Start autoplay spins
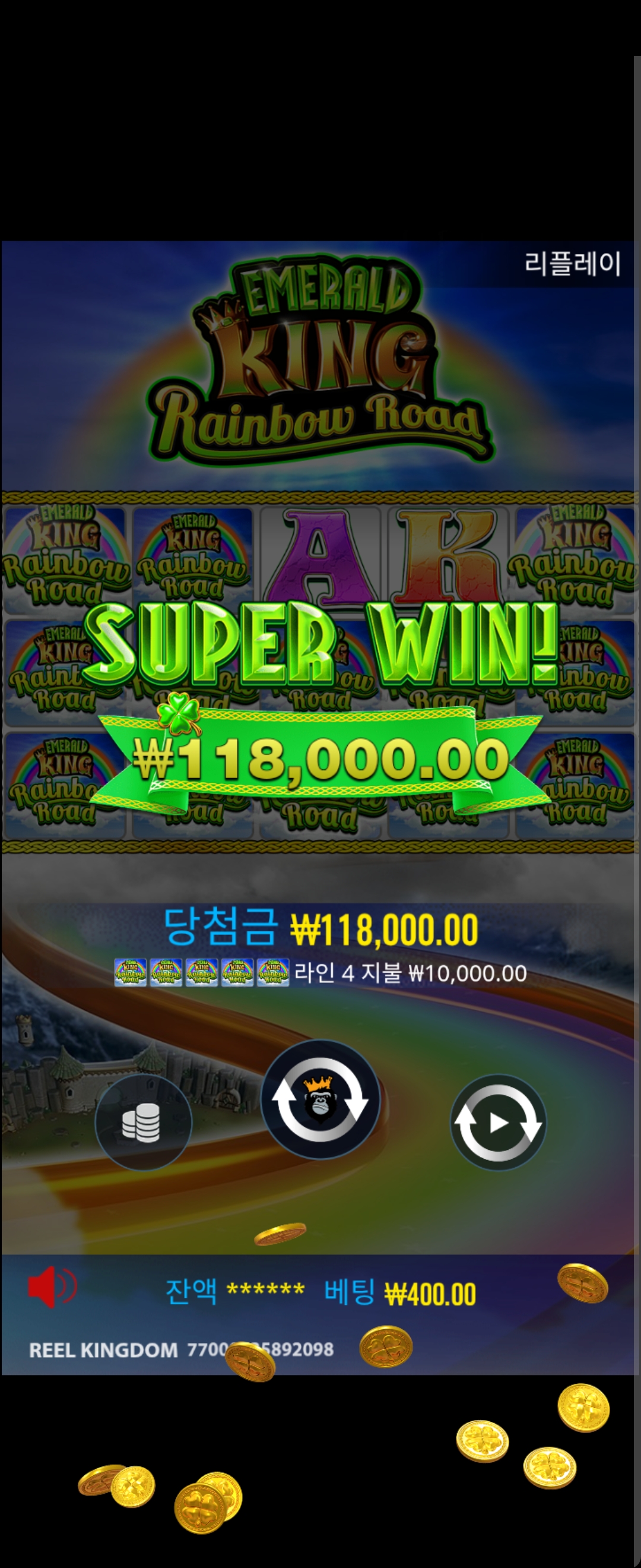Viewport: 641px width, 1568px height. tap(498, 1123)
